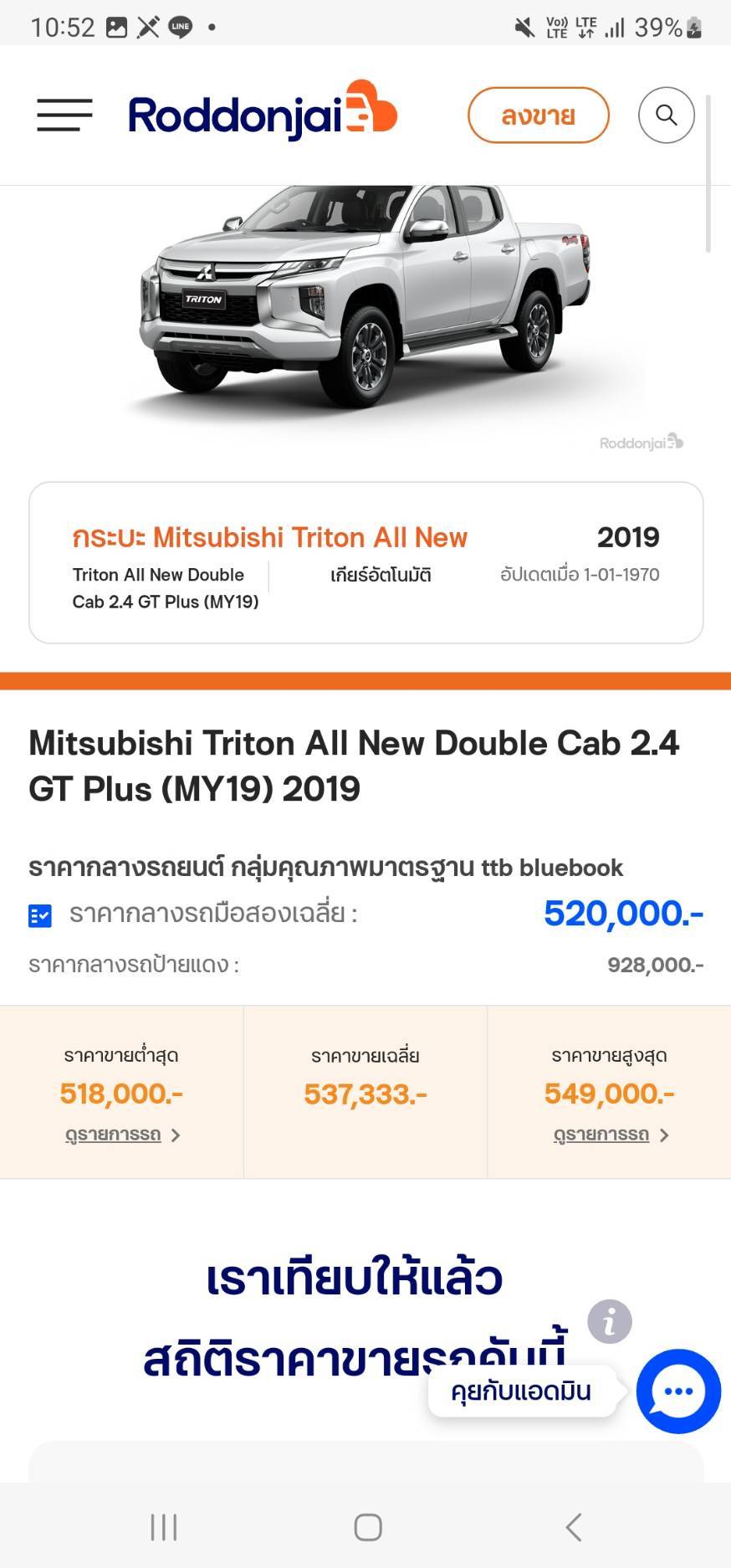The width and height of the screenshot is (731, 1568).
Task: View car list under lowest price 518,000
Action: click(122, 1135)
